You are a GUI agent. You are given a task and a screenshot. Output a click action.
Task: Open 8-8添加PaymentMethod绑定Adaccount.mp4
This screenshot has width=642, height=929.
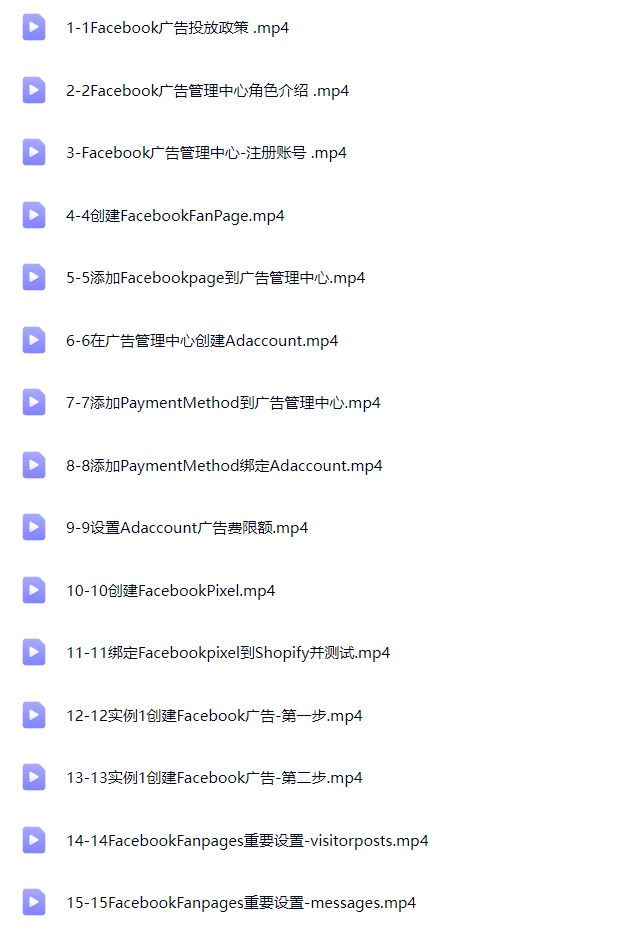pyautogui.click(x=224, y=466)
